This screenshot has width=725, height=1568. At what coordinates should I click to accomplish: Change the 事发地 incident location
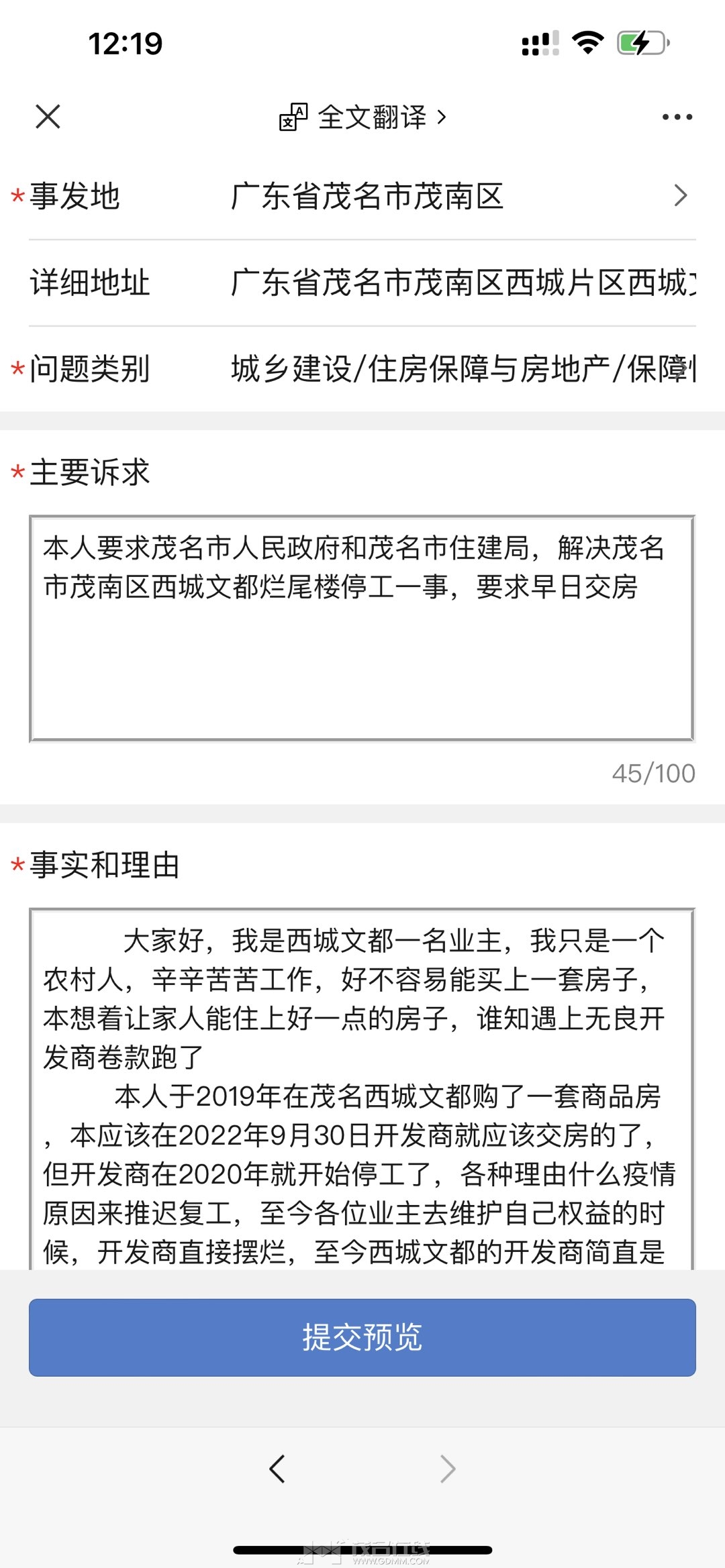(456, 196)
